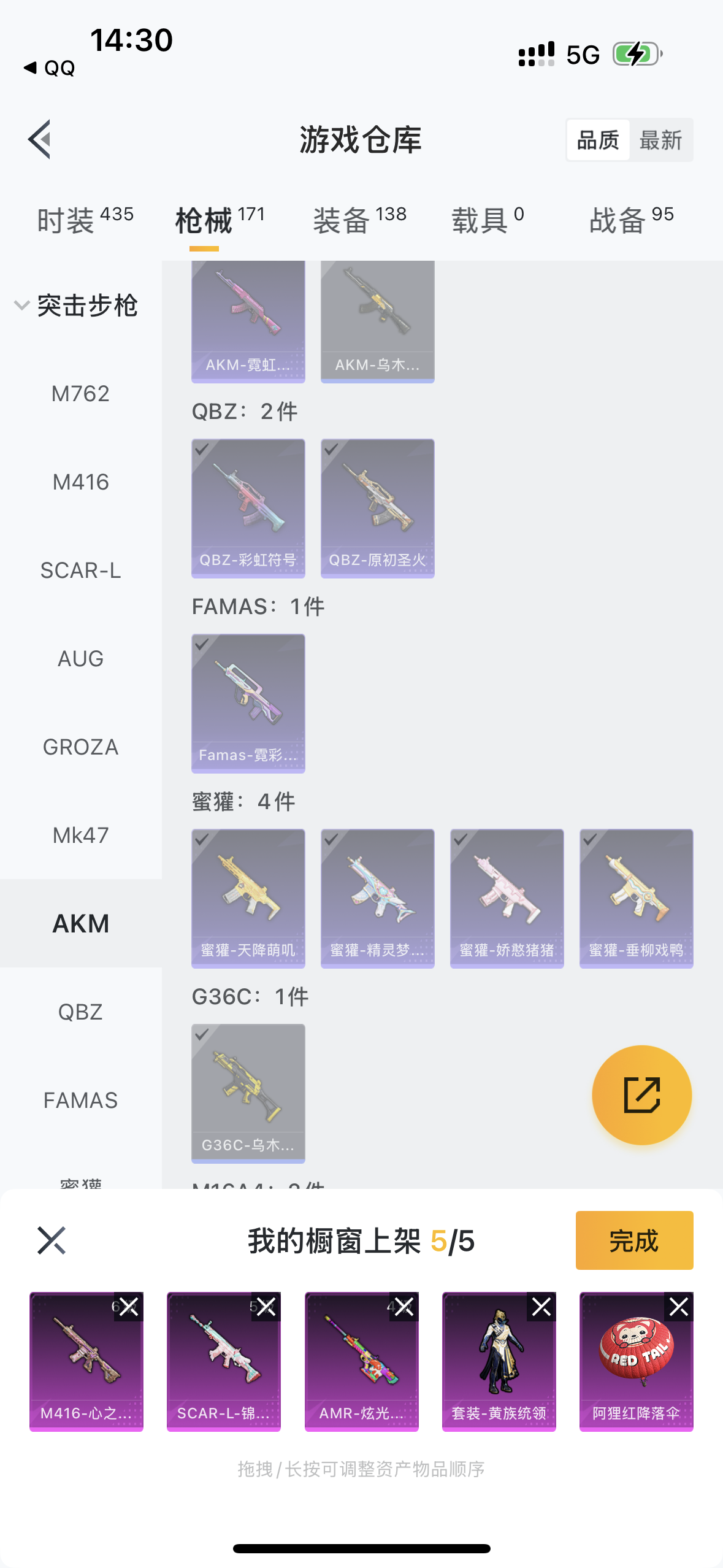The height and width of the screenshot is (1568, 723).
Task: Sort by 最新
Action: pyautogui.click(x=660, y=140)
